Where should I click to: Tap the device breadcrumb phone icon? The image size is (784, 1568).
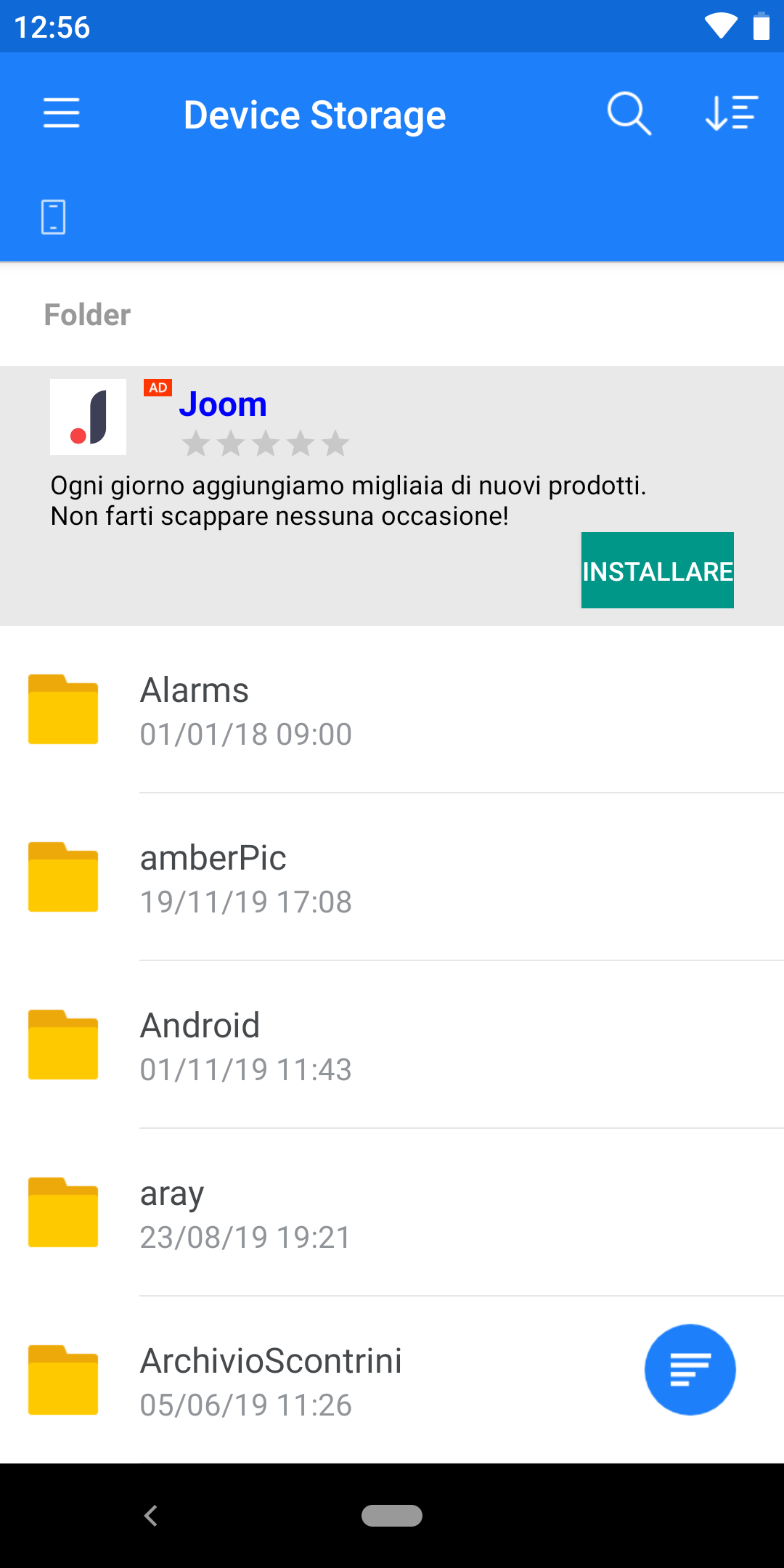[53, 216]
